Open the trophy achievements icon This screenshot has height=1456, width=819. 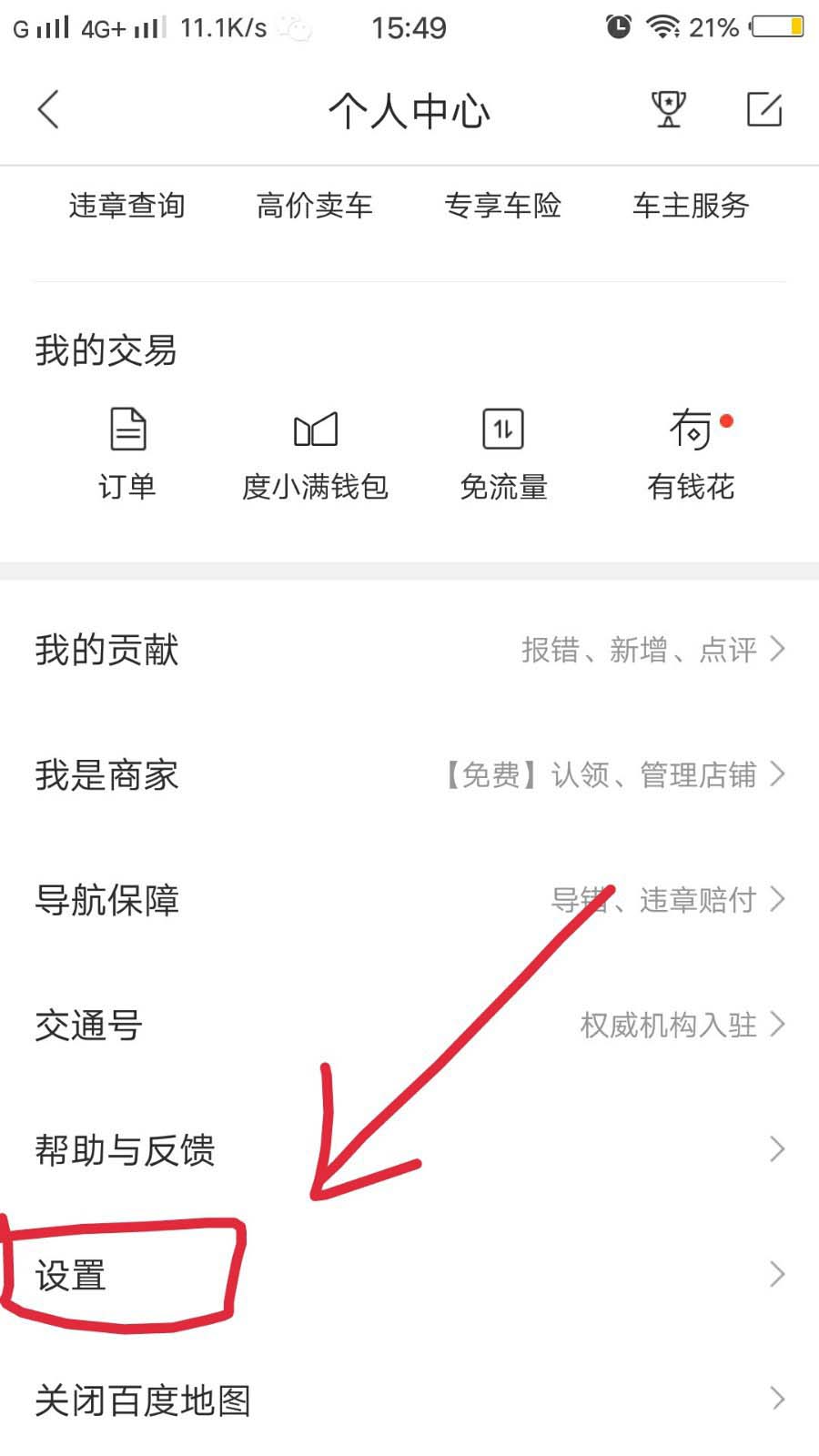pos(668,110)
